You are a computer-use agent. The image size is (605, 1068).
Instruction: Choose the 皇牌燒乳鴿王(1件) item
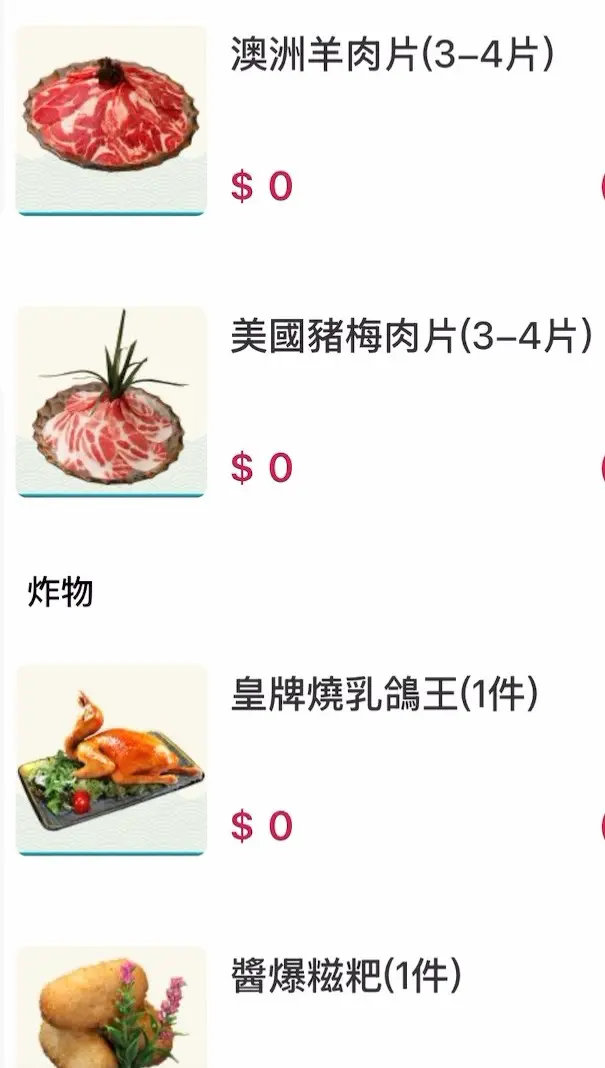(x=385, y=695)
